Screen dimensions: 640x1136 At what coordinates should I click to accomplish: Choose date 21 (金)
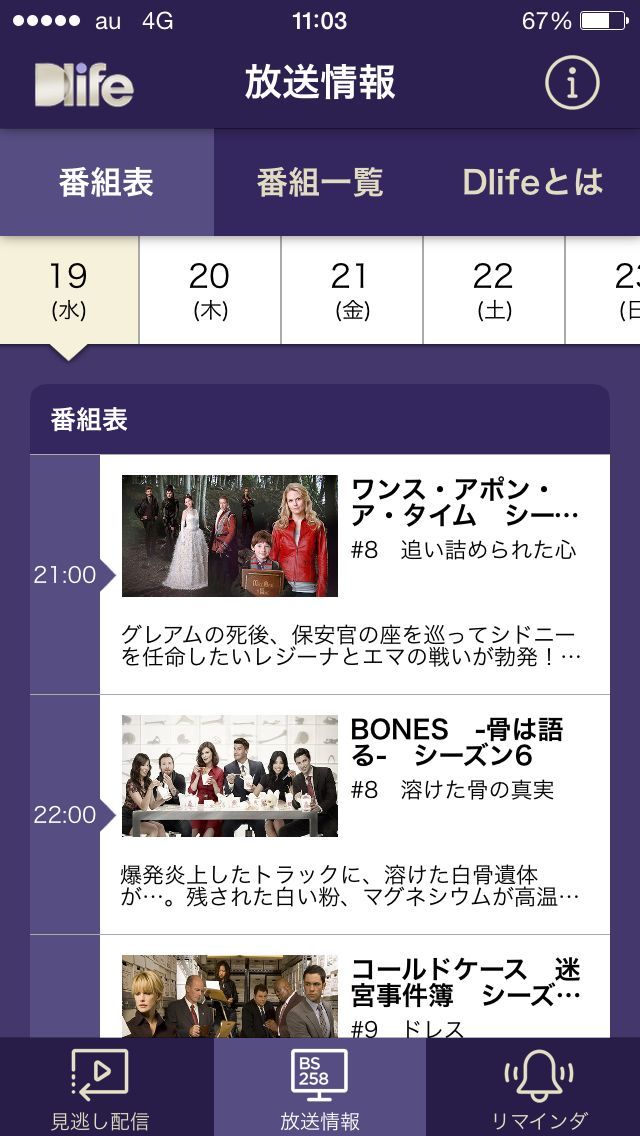tap(352, 290)
